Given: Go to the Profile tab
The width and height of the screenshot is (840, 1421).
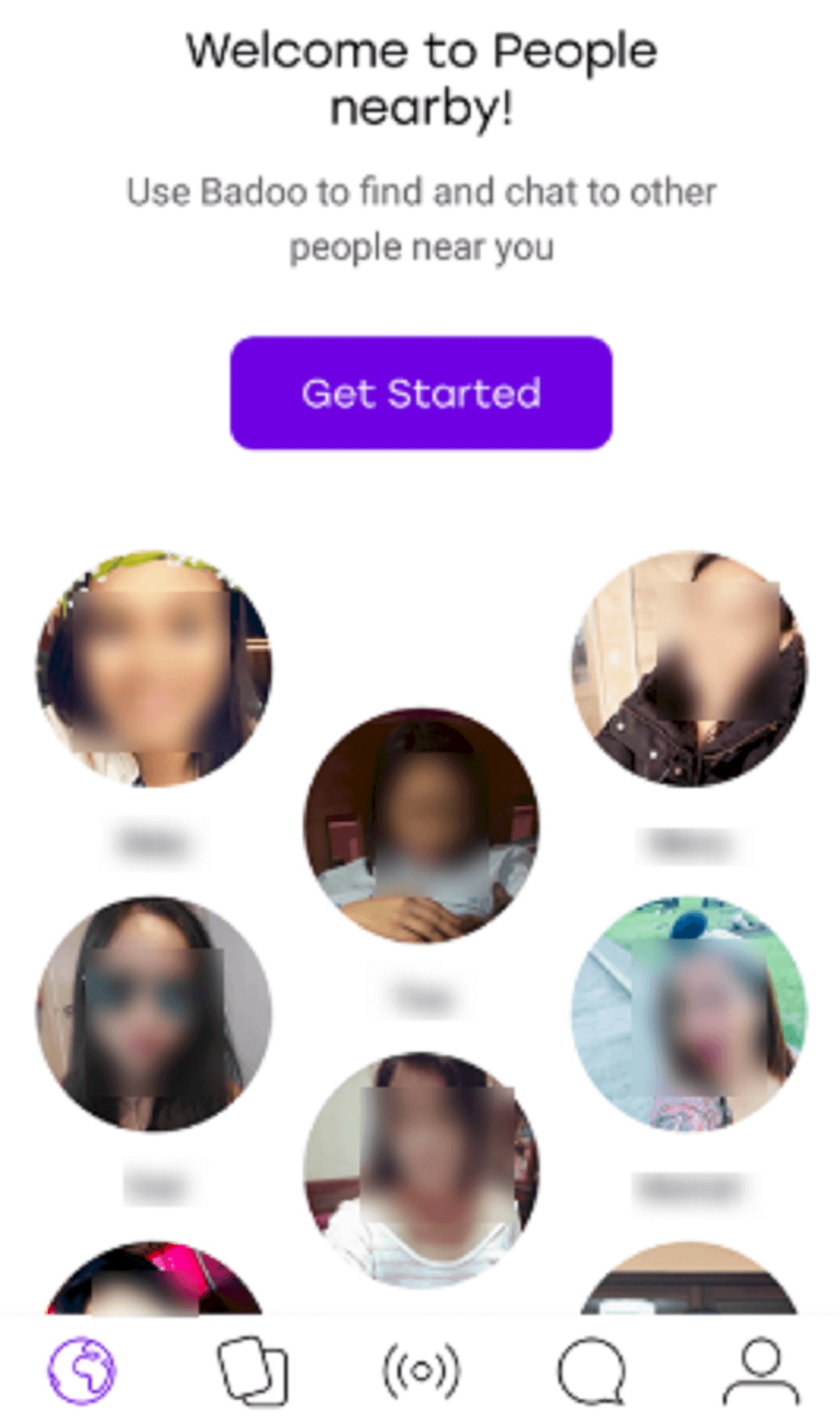Looking at the screenshot, I should (760, 1371).
